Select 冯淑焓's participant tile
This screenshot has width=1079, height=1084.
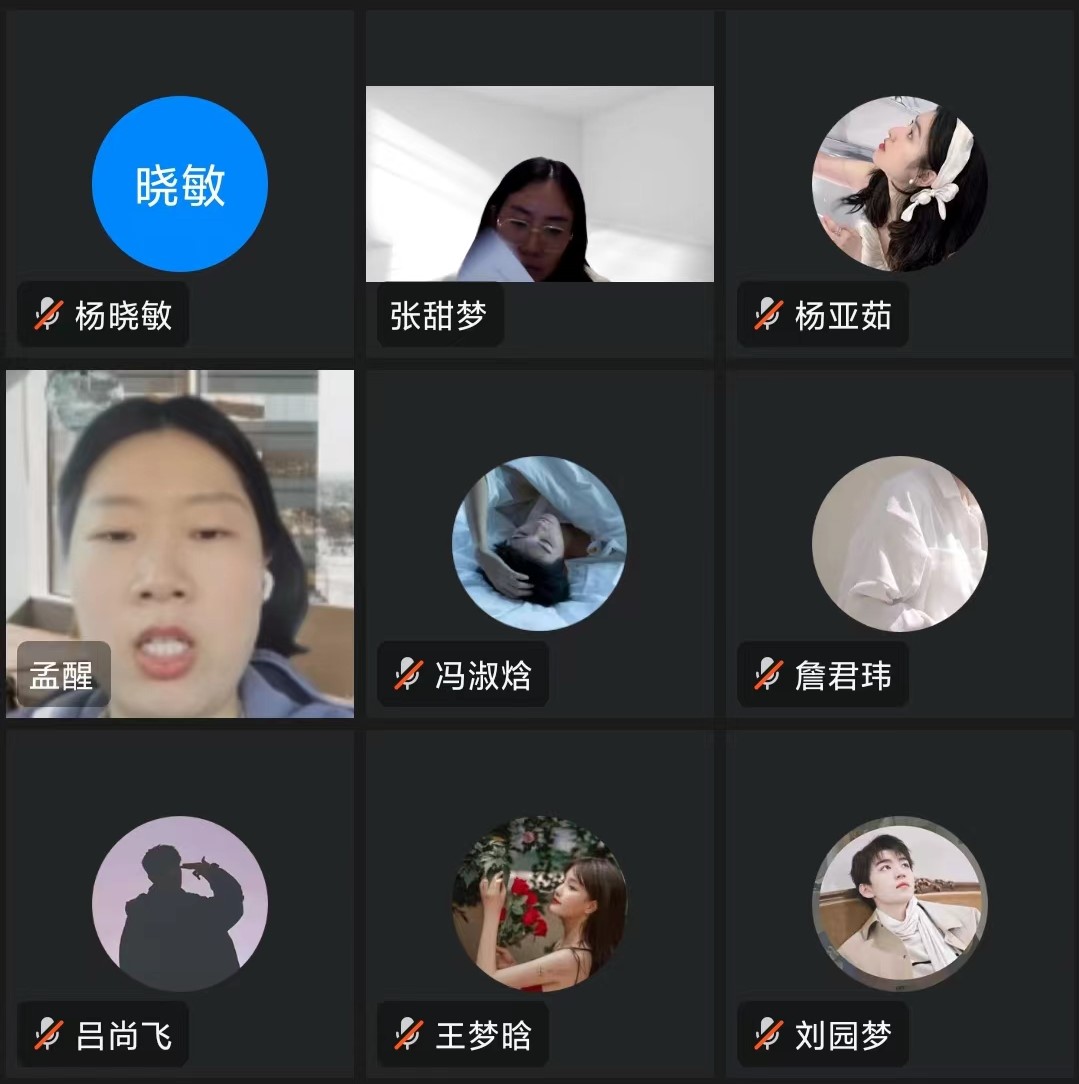point(540,544)
